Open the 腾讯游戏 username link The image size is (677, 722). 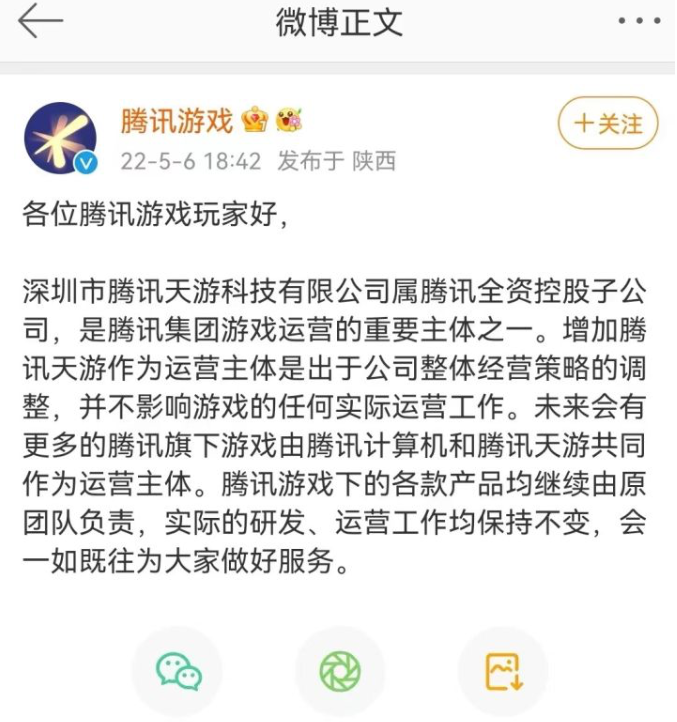tap(176, 122)
